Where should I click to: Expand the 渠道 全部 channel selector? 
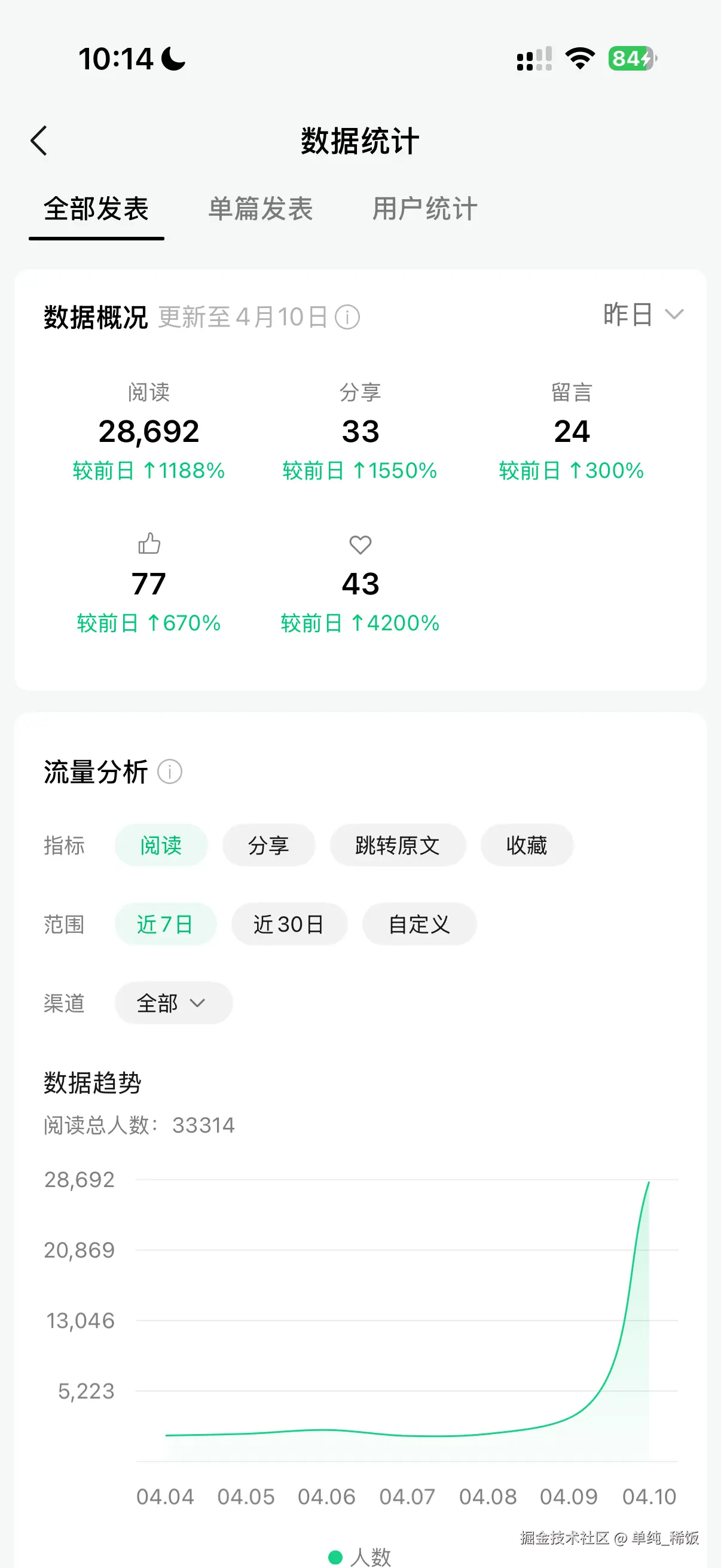173,1003
